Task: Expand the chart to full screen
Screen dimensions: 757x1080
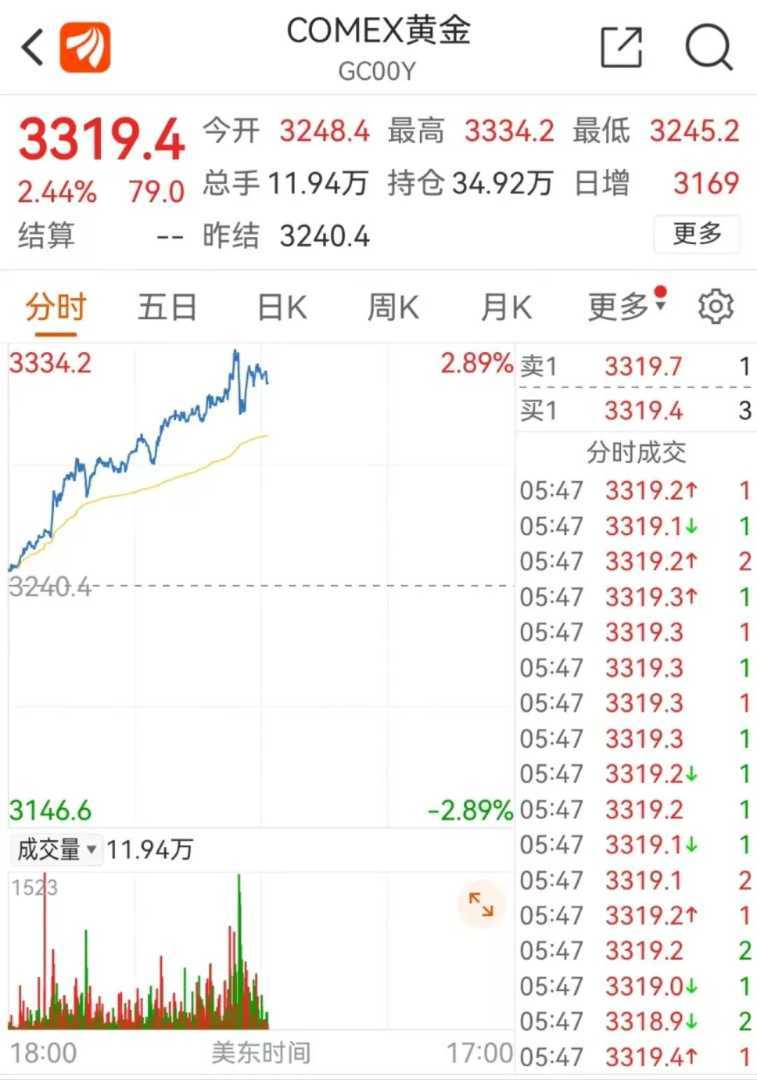Action: [x=481, y=905]
